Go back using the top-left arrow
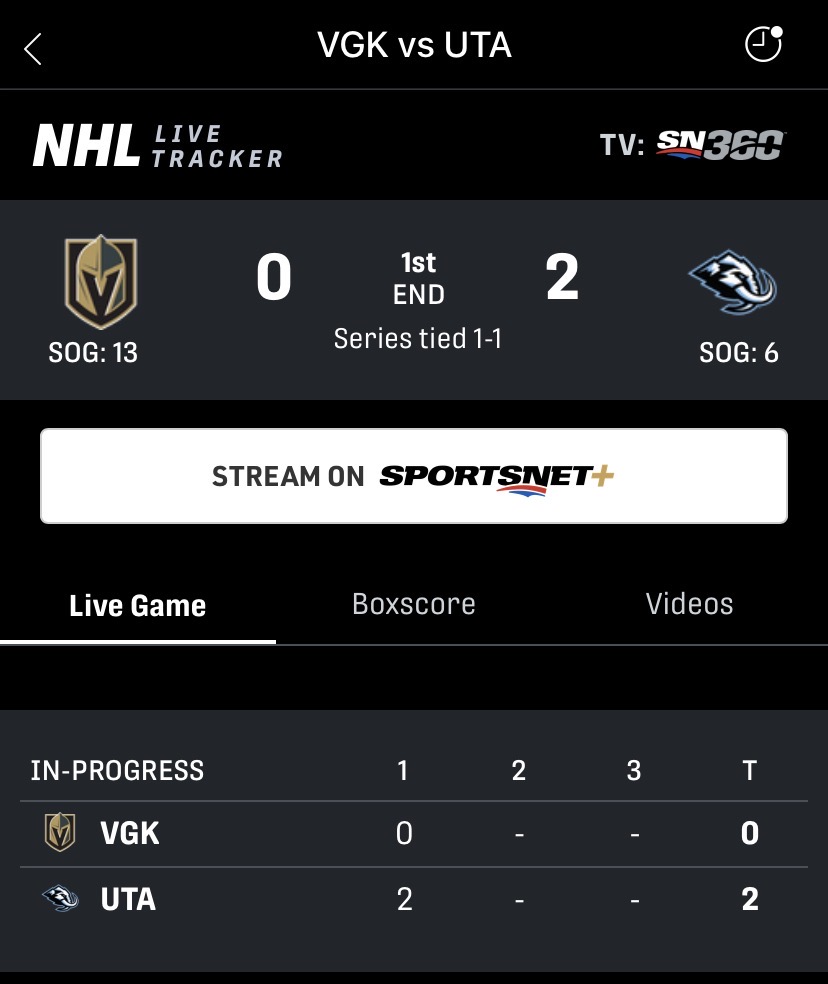This screenshot has width=828, height=984. (33, 49)
